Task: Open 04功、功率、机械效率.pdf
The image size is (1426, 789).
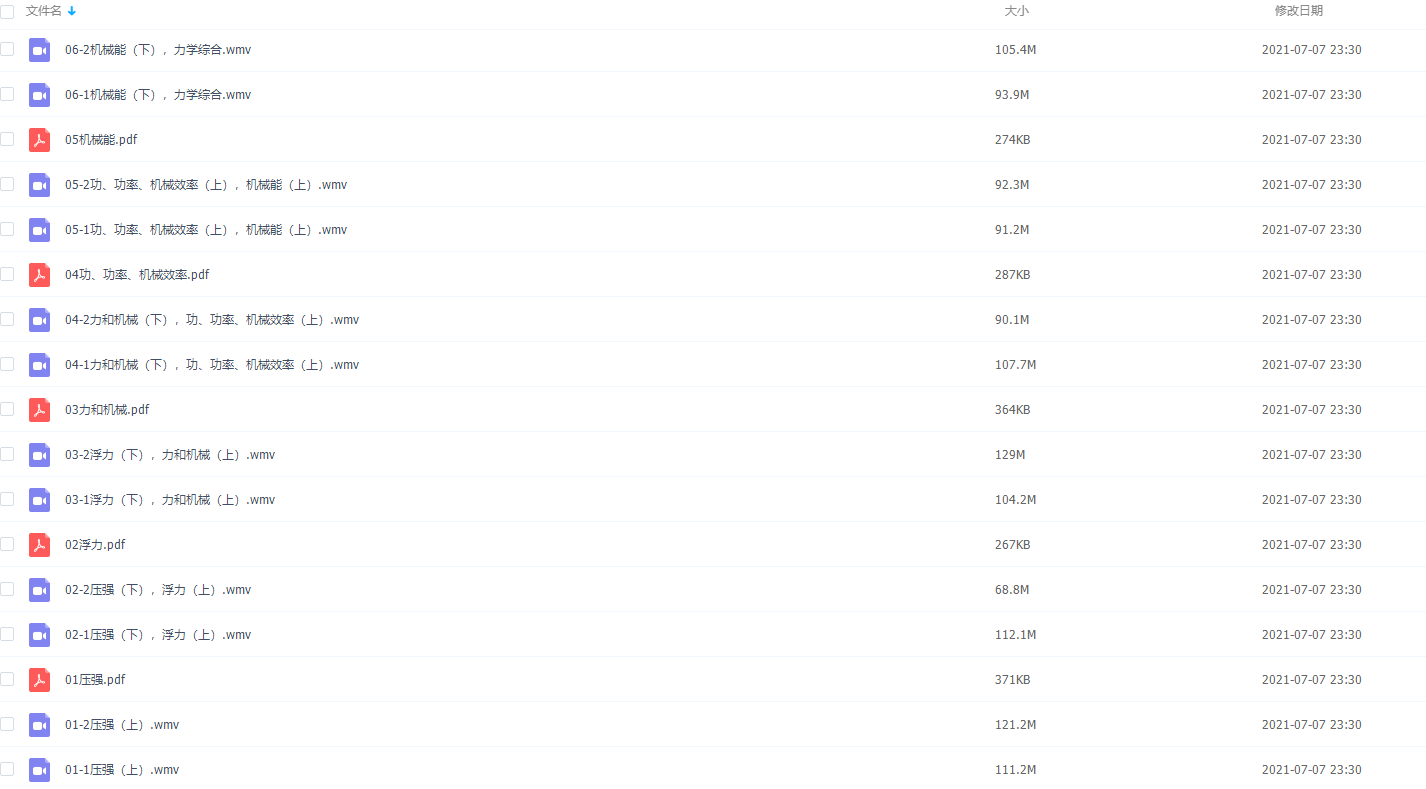Action: tap(137, 275)
